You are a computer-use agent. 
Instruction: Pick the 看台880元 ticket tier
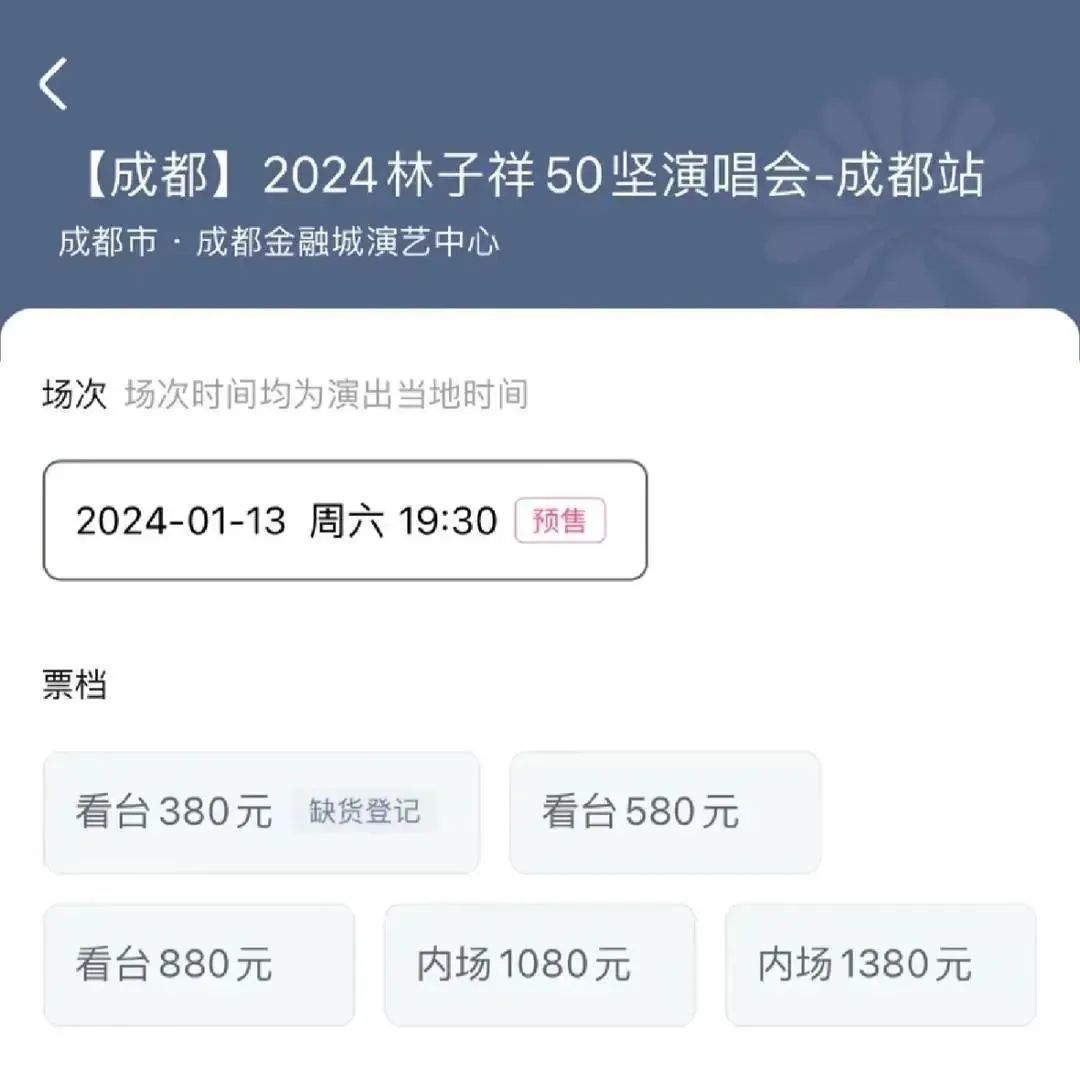pyautogui.click(x=198, y=965)
